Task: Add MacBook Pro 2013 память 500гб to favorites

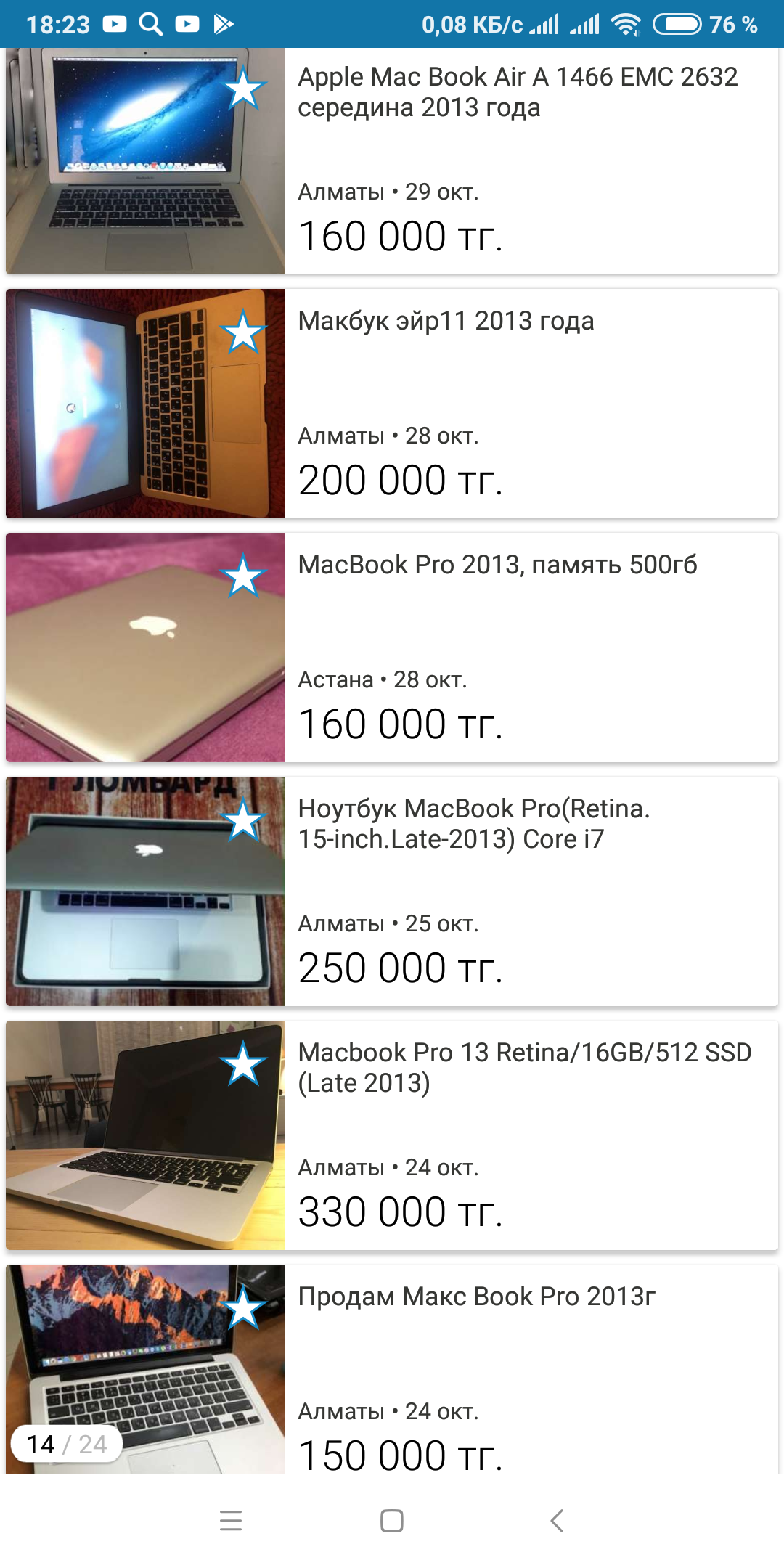Action: tap(243, 576)
